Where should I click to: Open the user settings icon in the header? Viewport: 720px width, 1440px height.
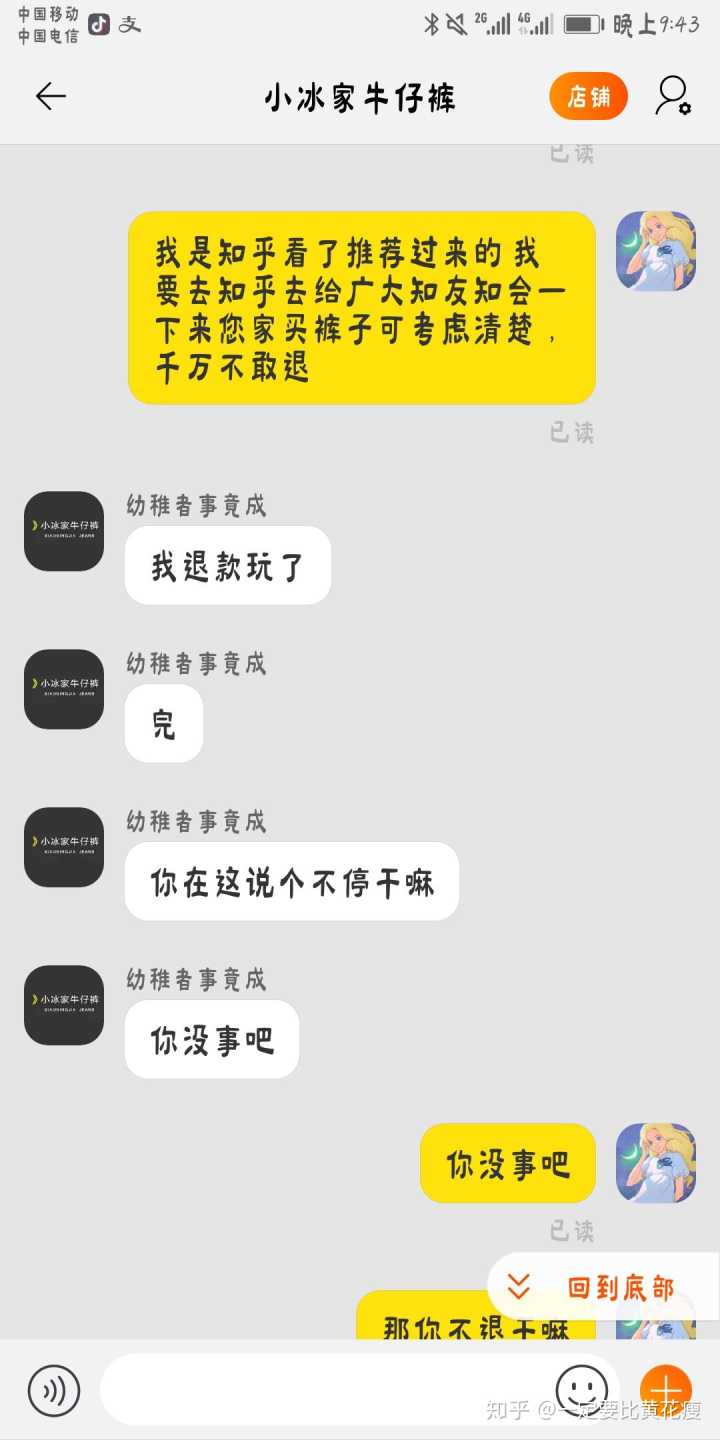click(x=673, y=96)
